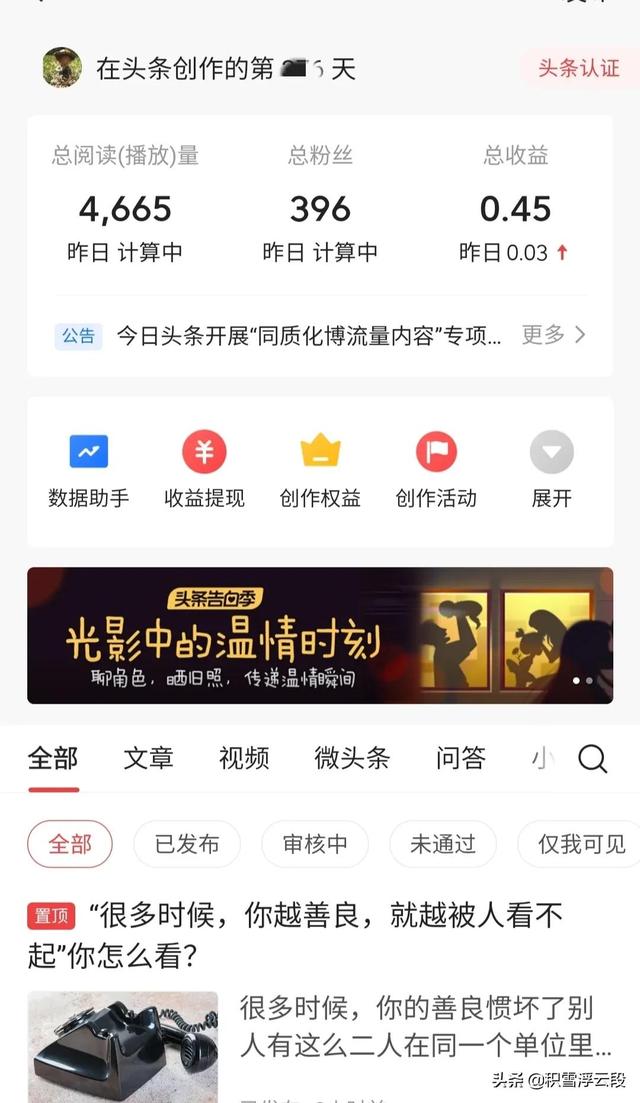Viewport: 640px width, 1103px height.
Task: Select the 全部 filter chip
Action: point(70,844)
